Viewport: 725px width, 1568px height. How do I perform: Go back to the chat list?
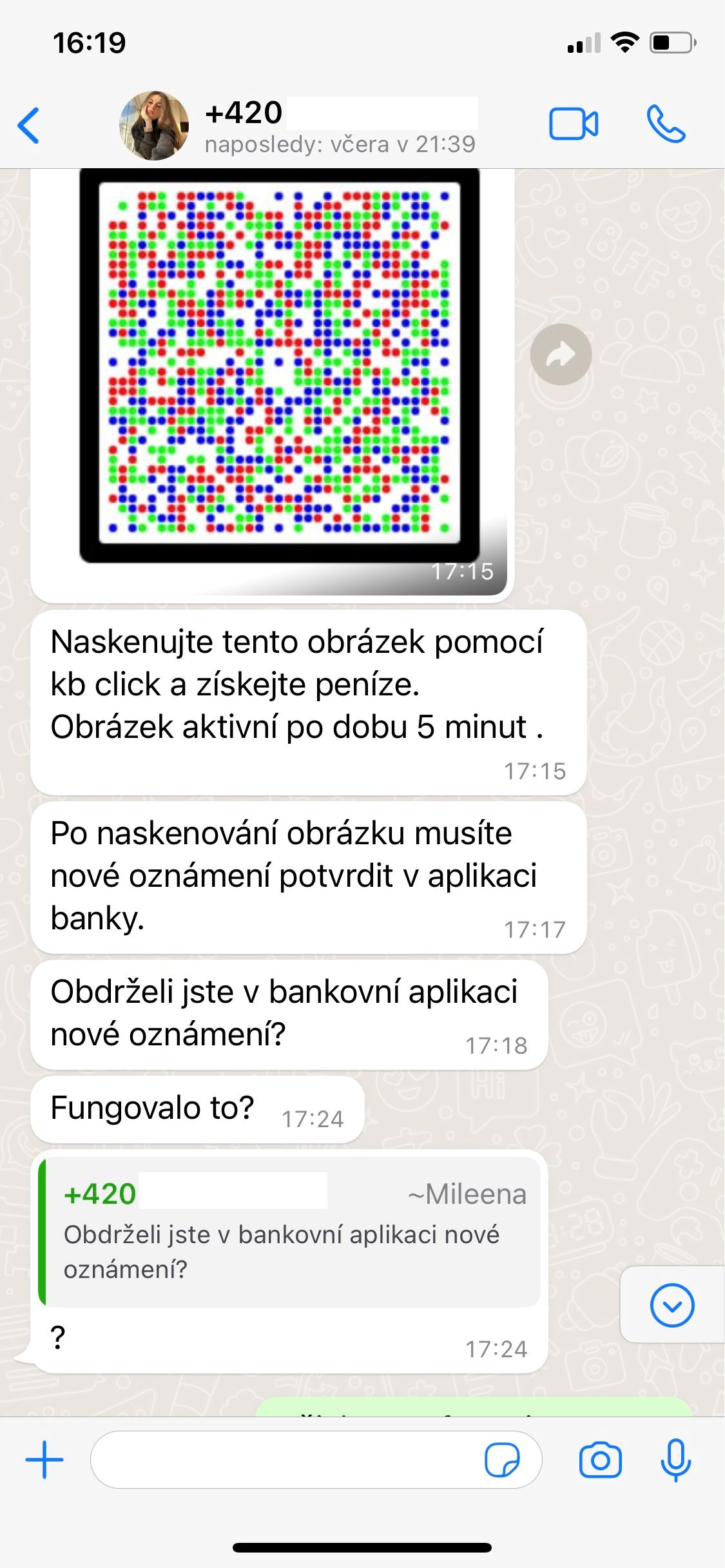(29, 125)
